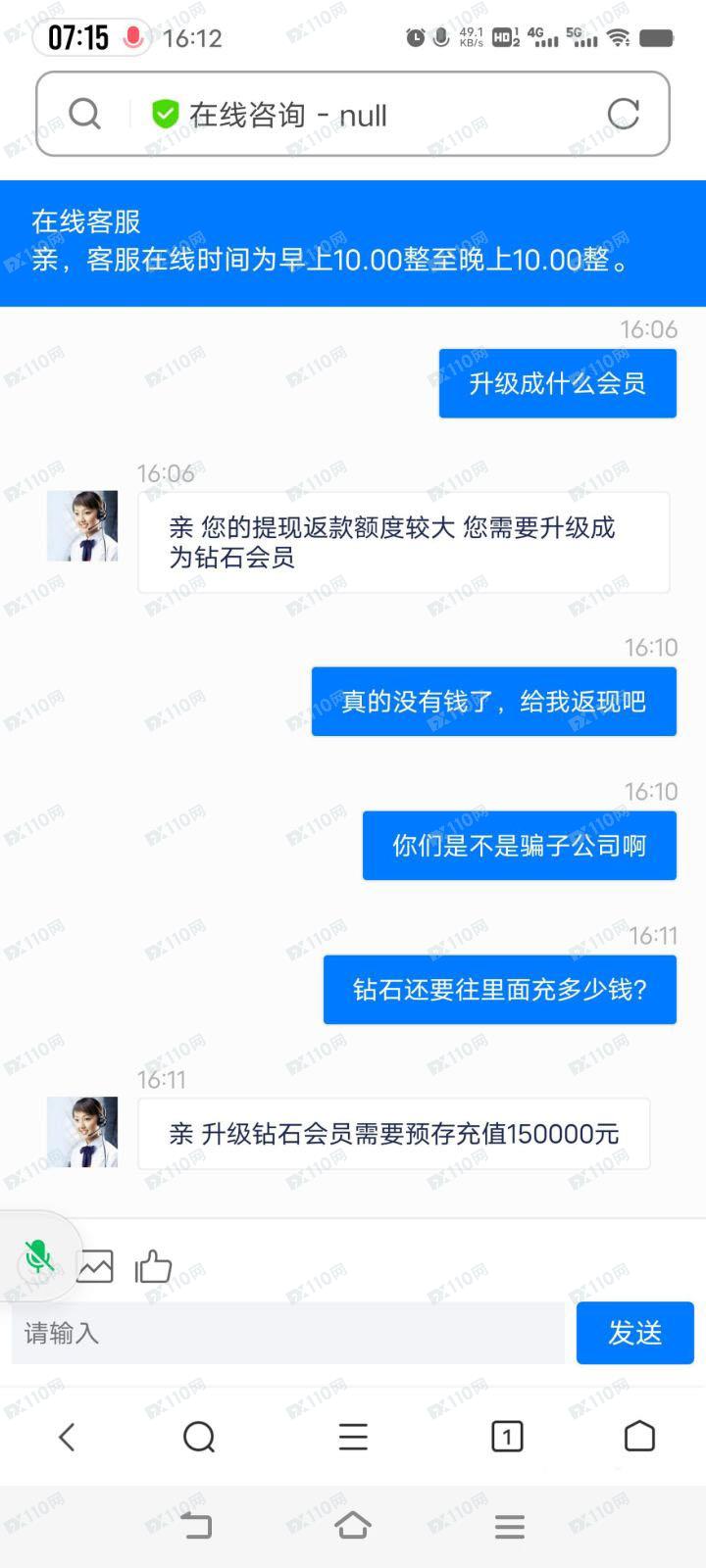Send the message with 发送
The height and width of the screenshot is (1568, 706).
(634, 1333)
